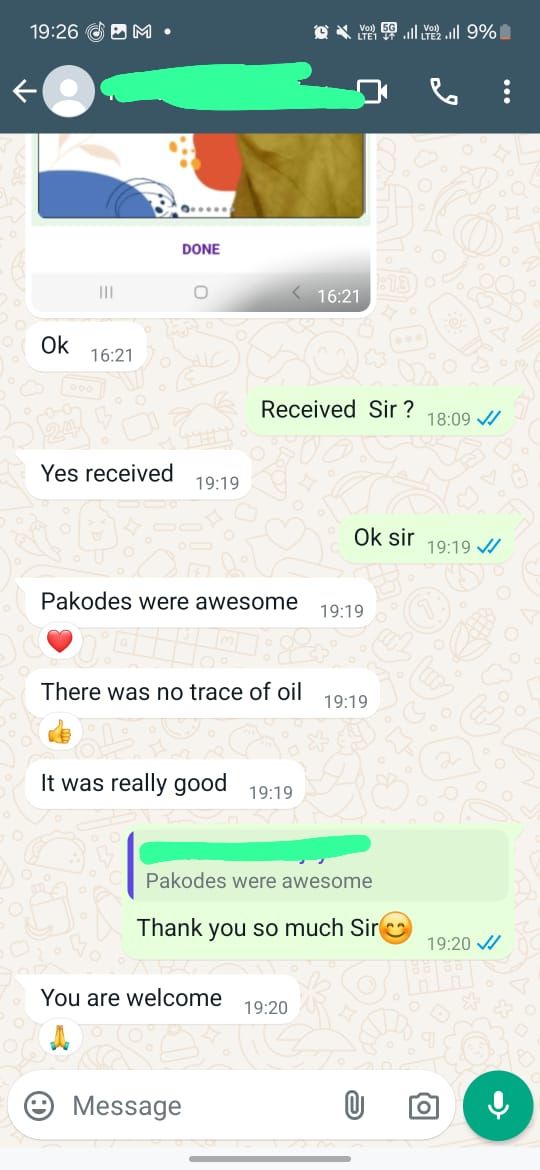This screenshot has height=1170, width=540.
Task: Start a video call
Action: [371, 92]
